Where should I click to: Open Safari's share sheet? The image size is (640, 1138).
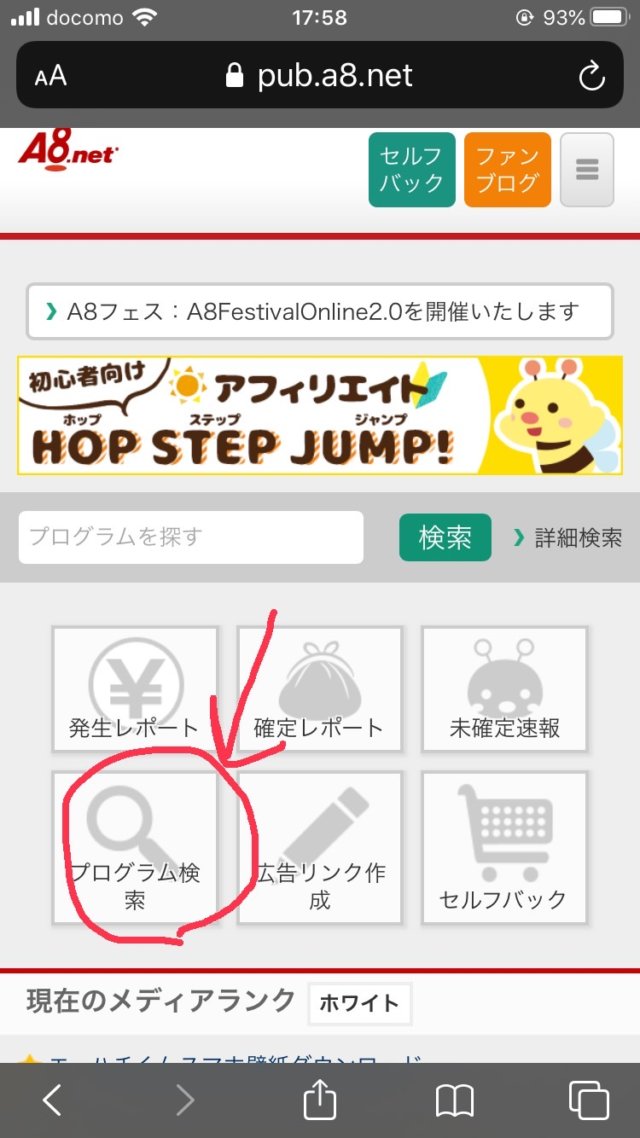tap(319, 1099)
